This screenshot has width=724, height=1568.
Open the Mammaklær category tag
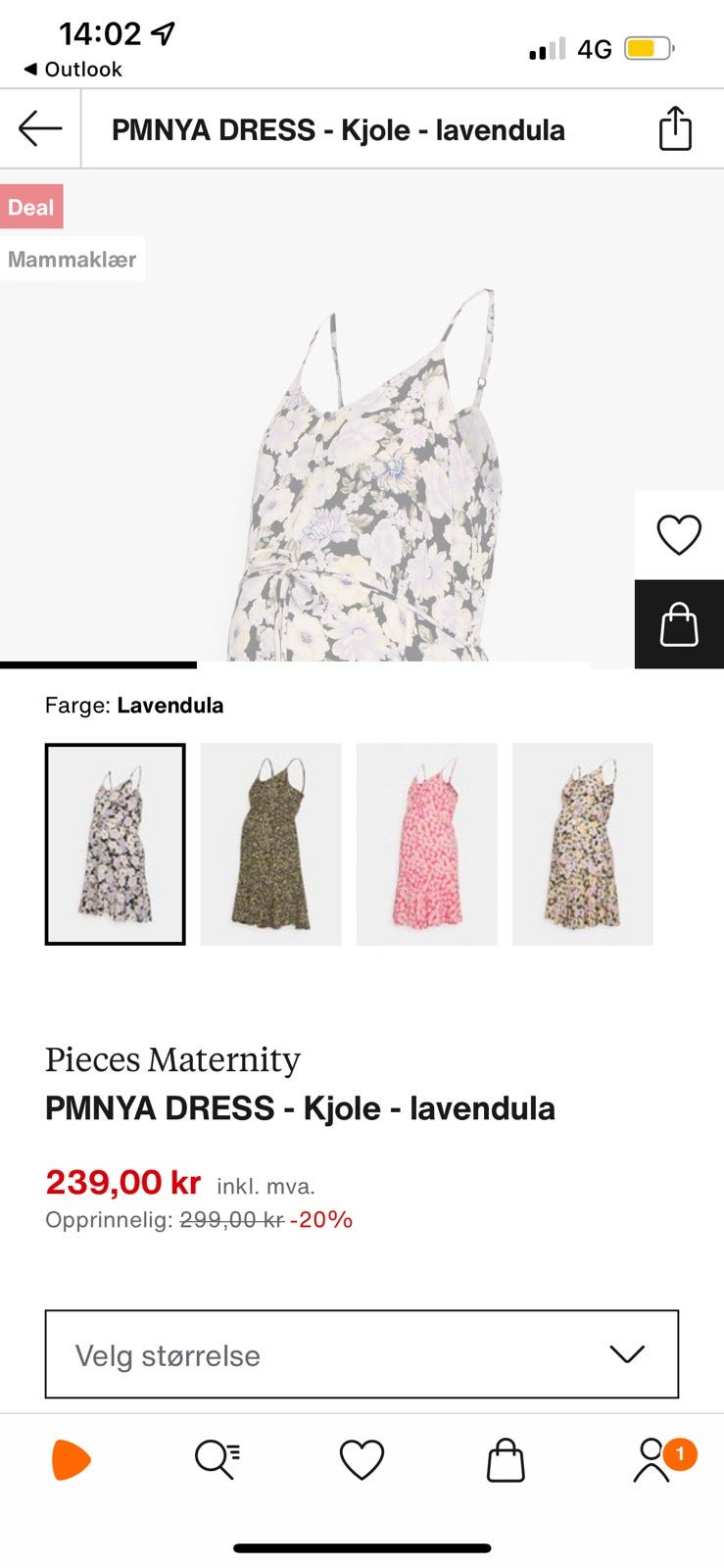tap(72, 260)
